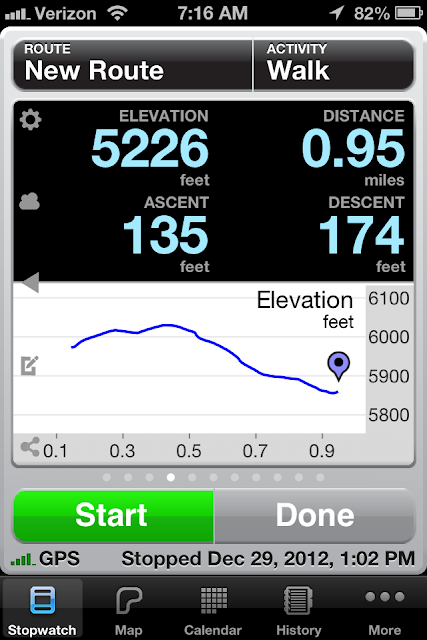Select the pin marker on elevation graph
Image resolution: width=427 pixels, height=640 pixels.
pos(338,366)
